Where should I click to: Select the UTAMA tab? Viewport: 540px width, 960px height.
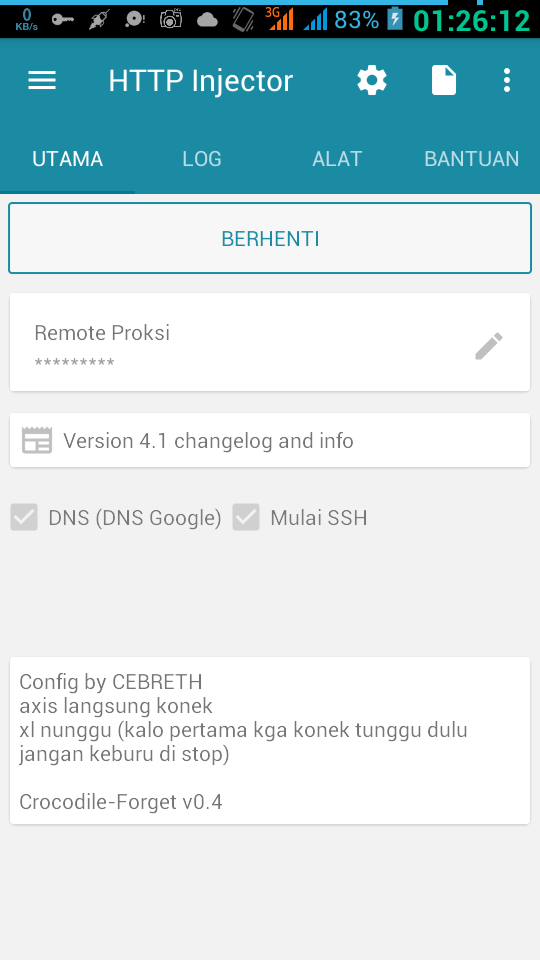click(67, 159)
